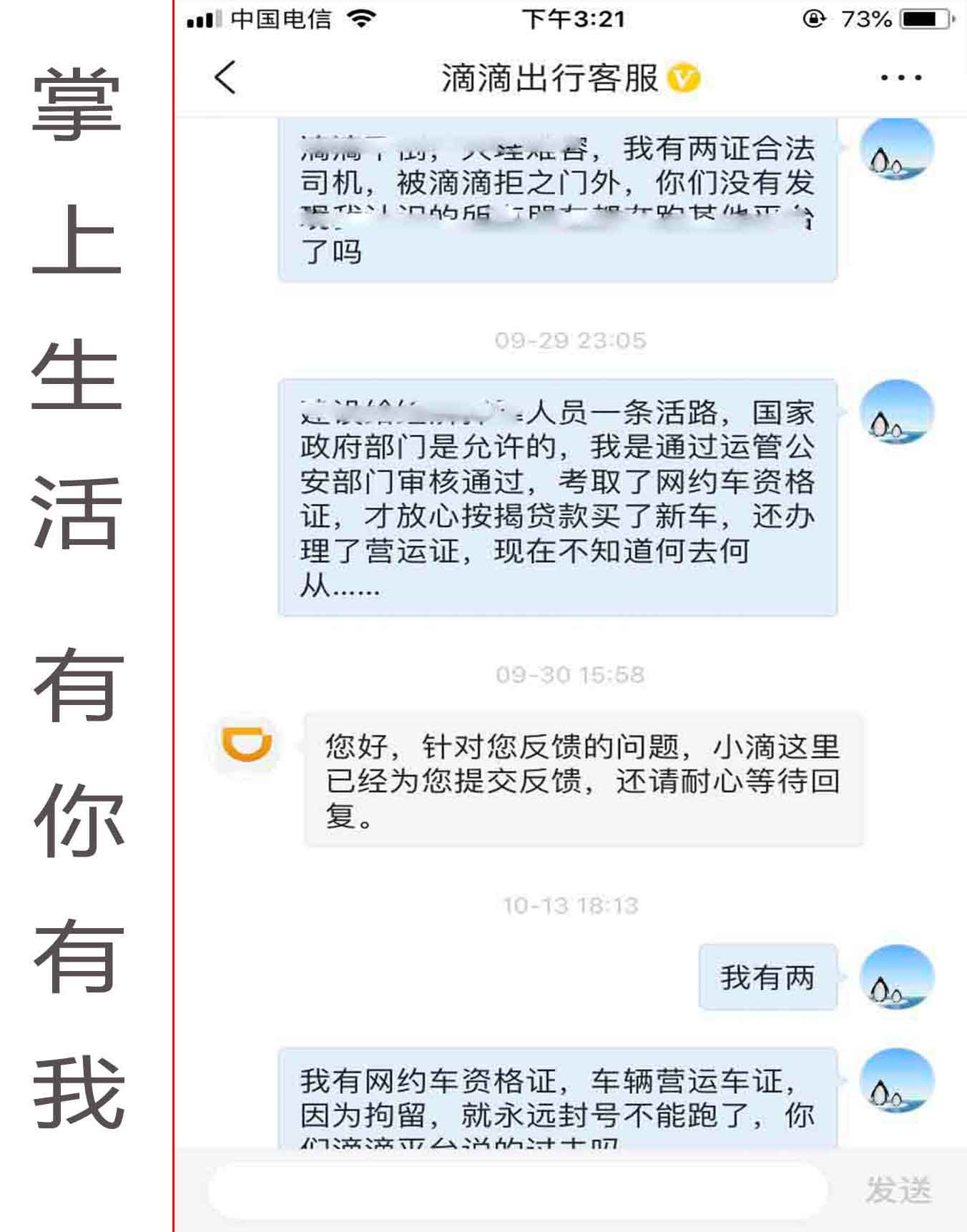The height and width of the screenshot is (1232, 967).
Task: Tap the back chevron to exit the chat
Action: tap(224, 79)
